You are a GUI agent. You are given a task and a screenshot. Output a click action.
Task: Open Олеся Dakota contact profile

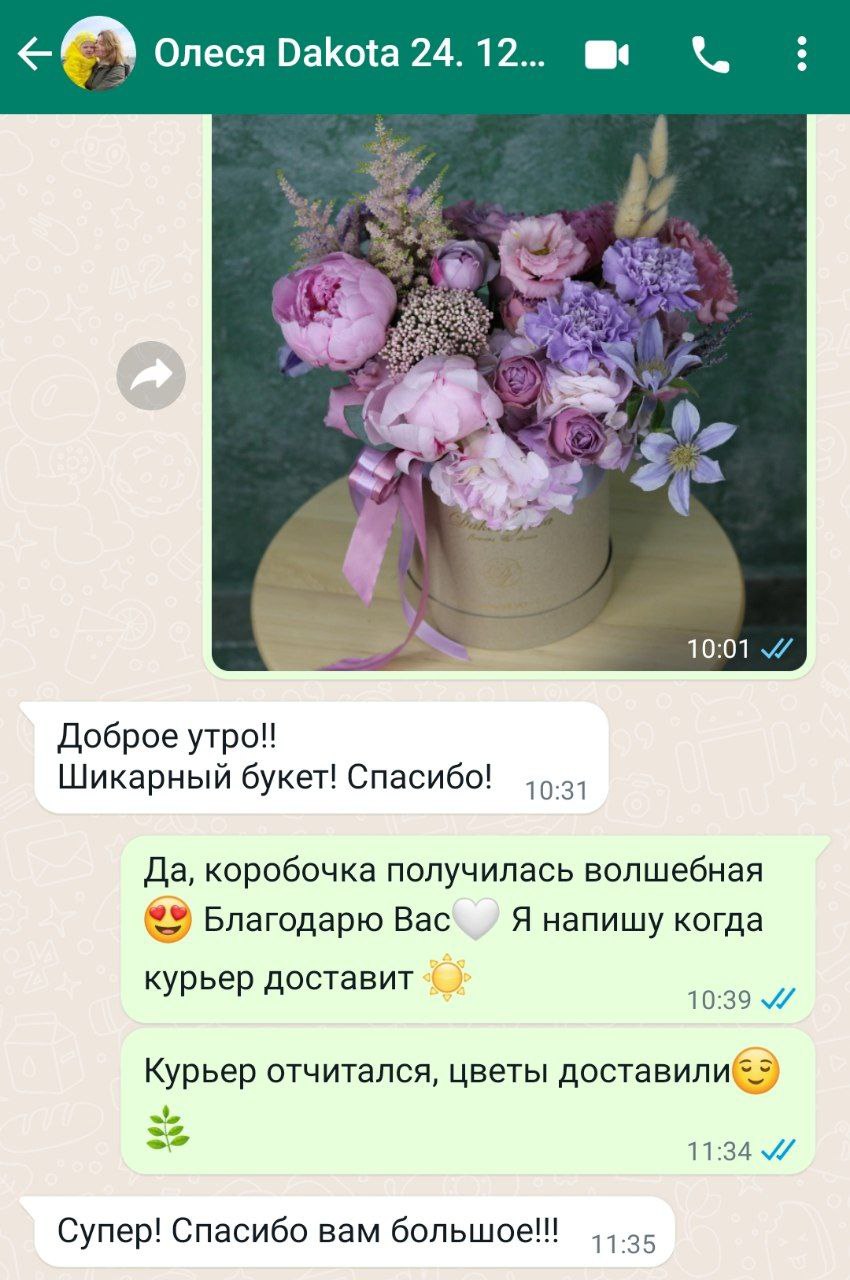pos(350,54)
